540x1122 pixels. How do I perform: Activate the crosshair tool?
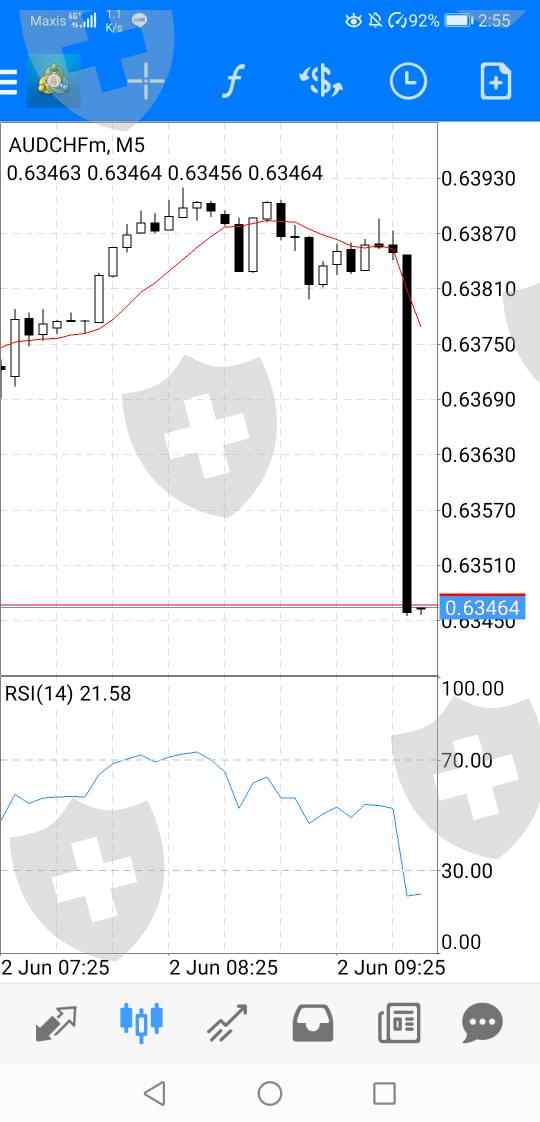pyautogui.click(x=146, y=82)
